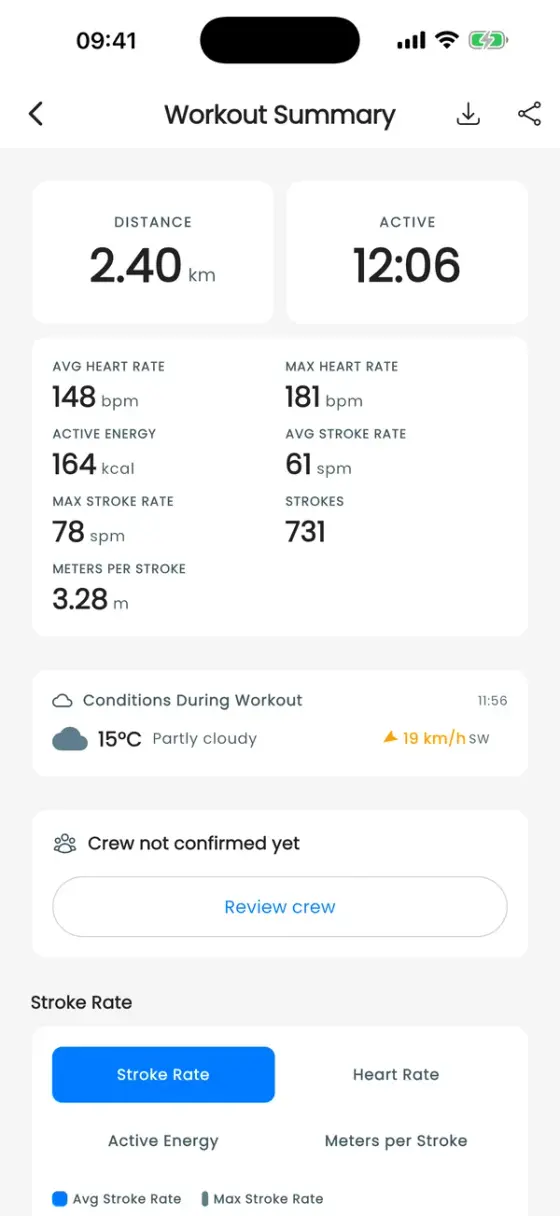Download the workout summary
Screen dimensions: 560x1216
point(468,114)
